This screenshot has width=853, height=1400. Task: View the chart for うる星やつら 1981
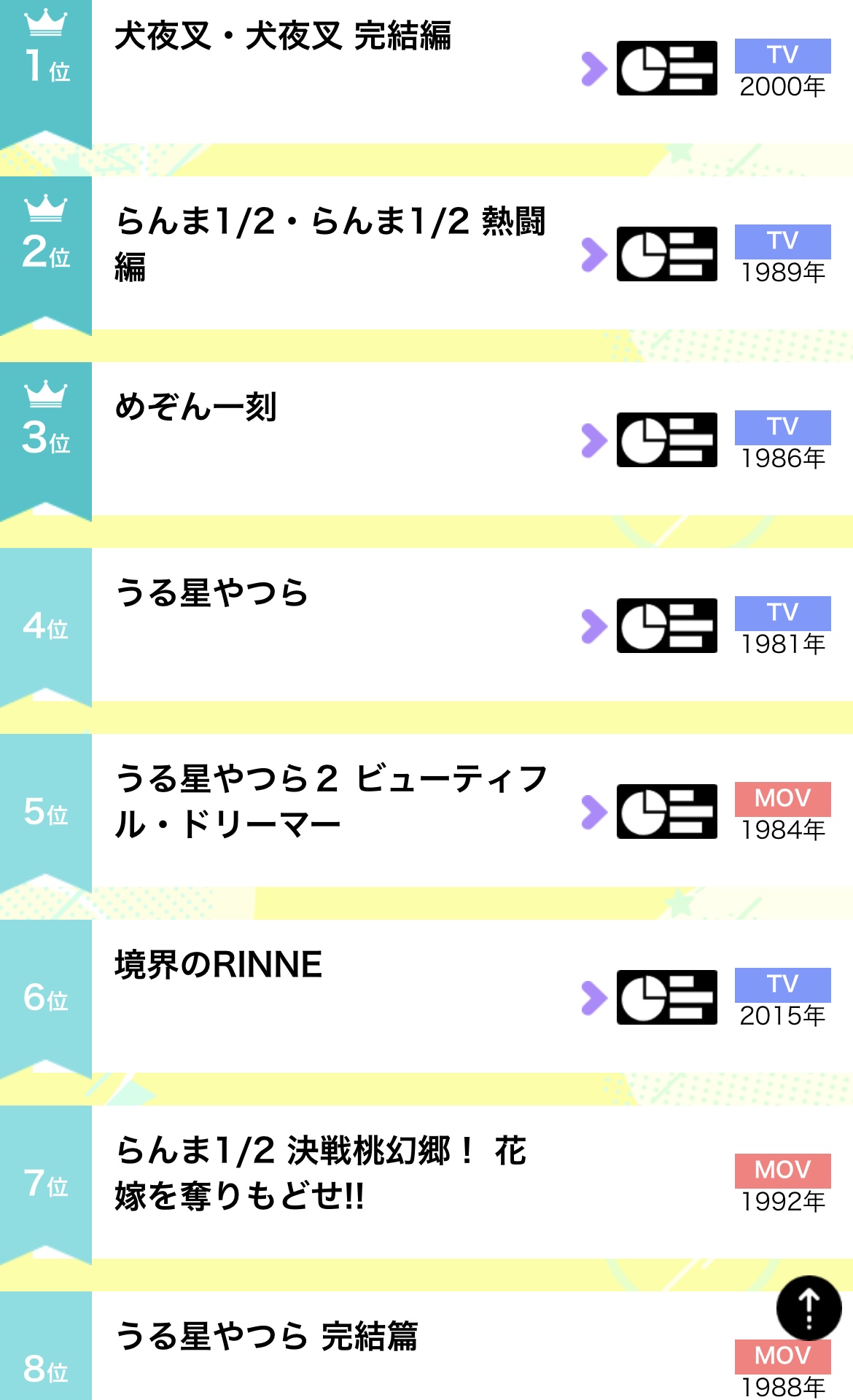(666, 626)
